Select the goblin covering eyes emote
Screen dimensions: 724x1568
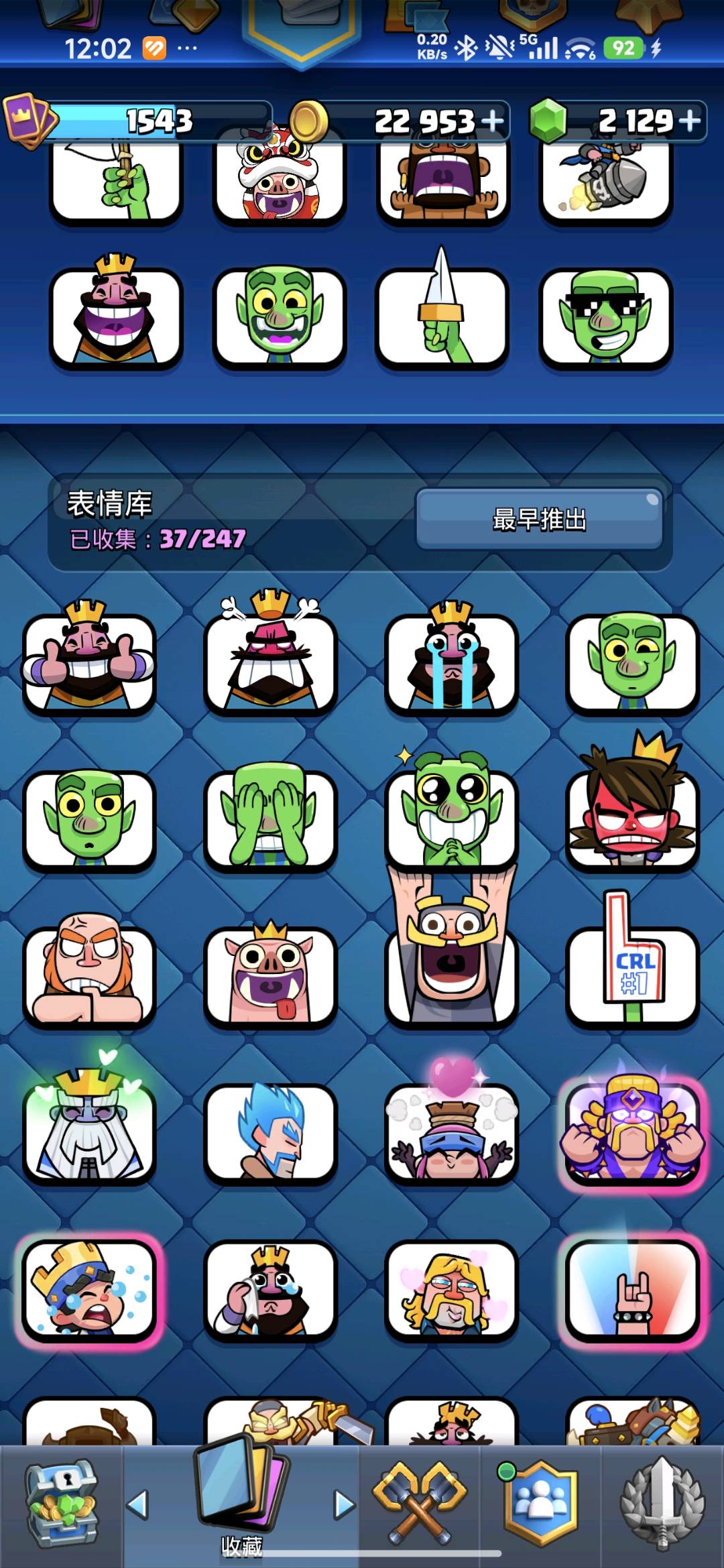pos(270,817)
